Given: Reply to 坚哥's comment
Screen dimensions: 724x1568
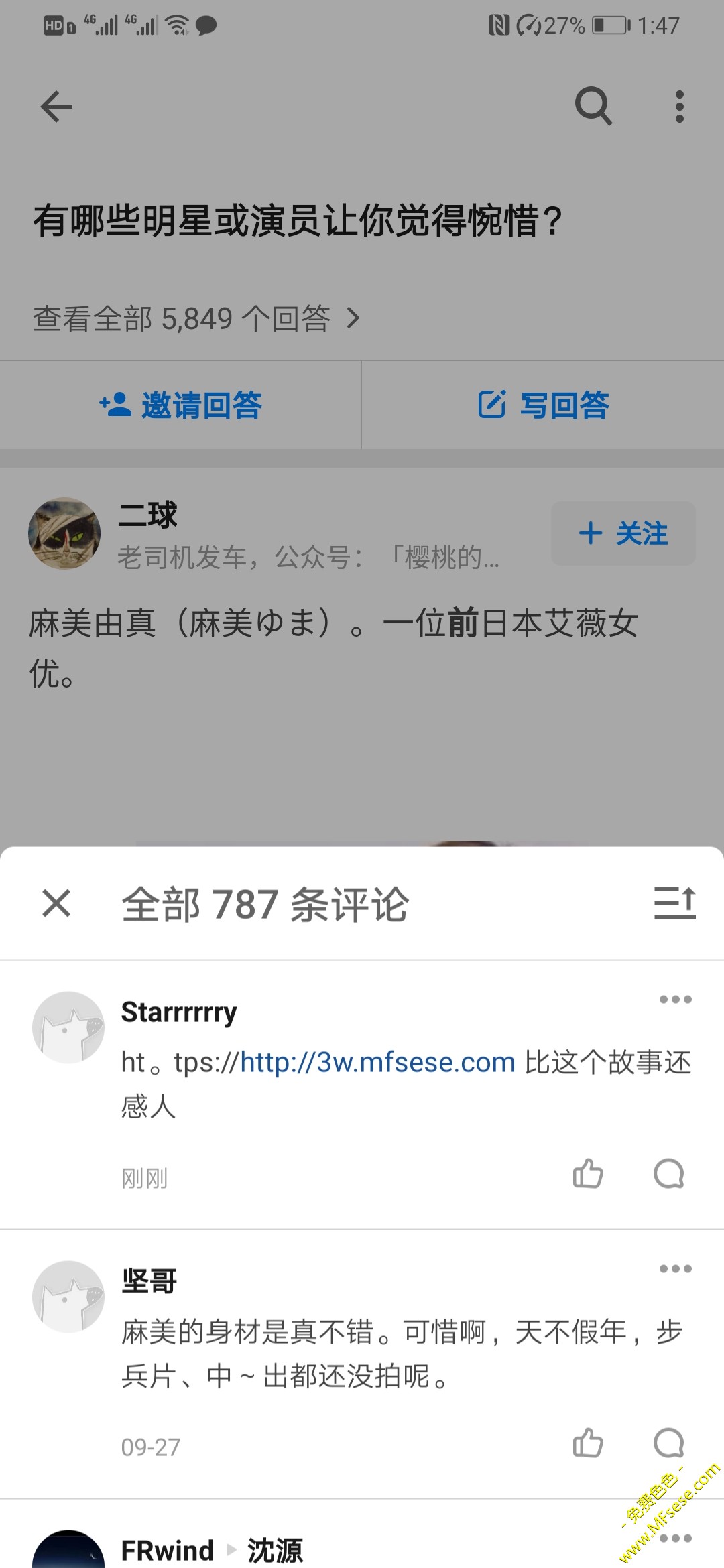Looking at the screenshot, I should point(668,1443).
